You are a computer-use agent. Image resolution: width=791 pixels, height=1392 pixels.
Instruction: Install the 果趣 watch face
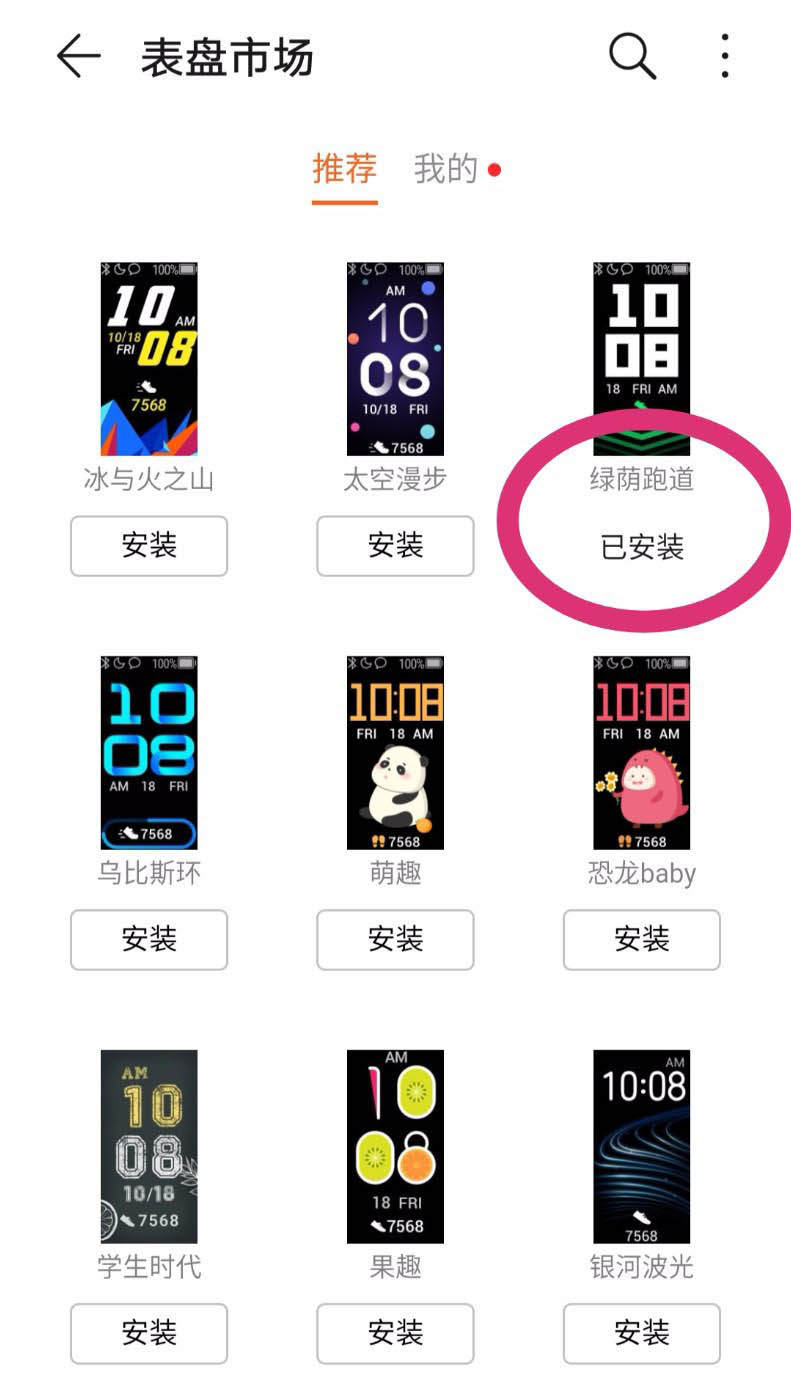(x=395, y=1333)
